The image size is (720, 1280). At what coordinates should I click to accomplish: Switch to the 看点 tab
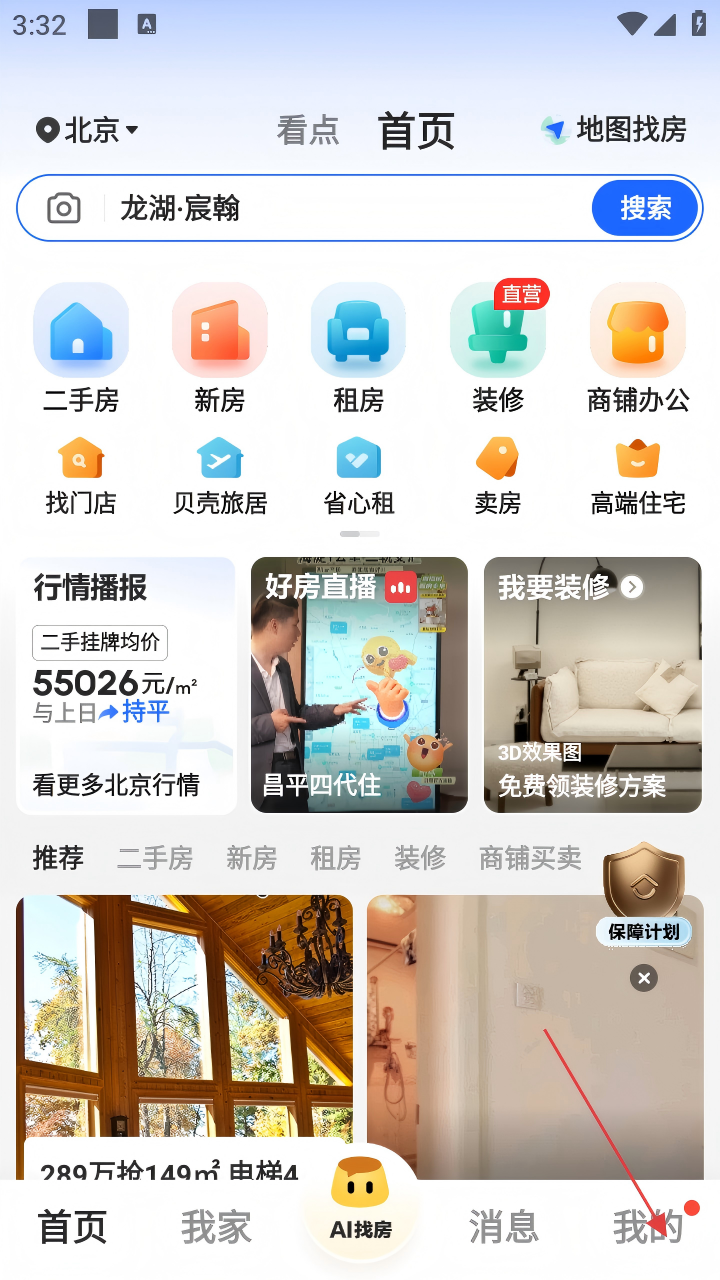click(x=308, y=130)
